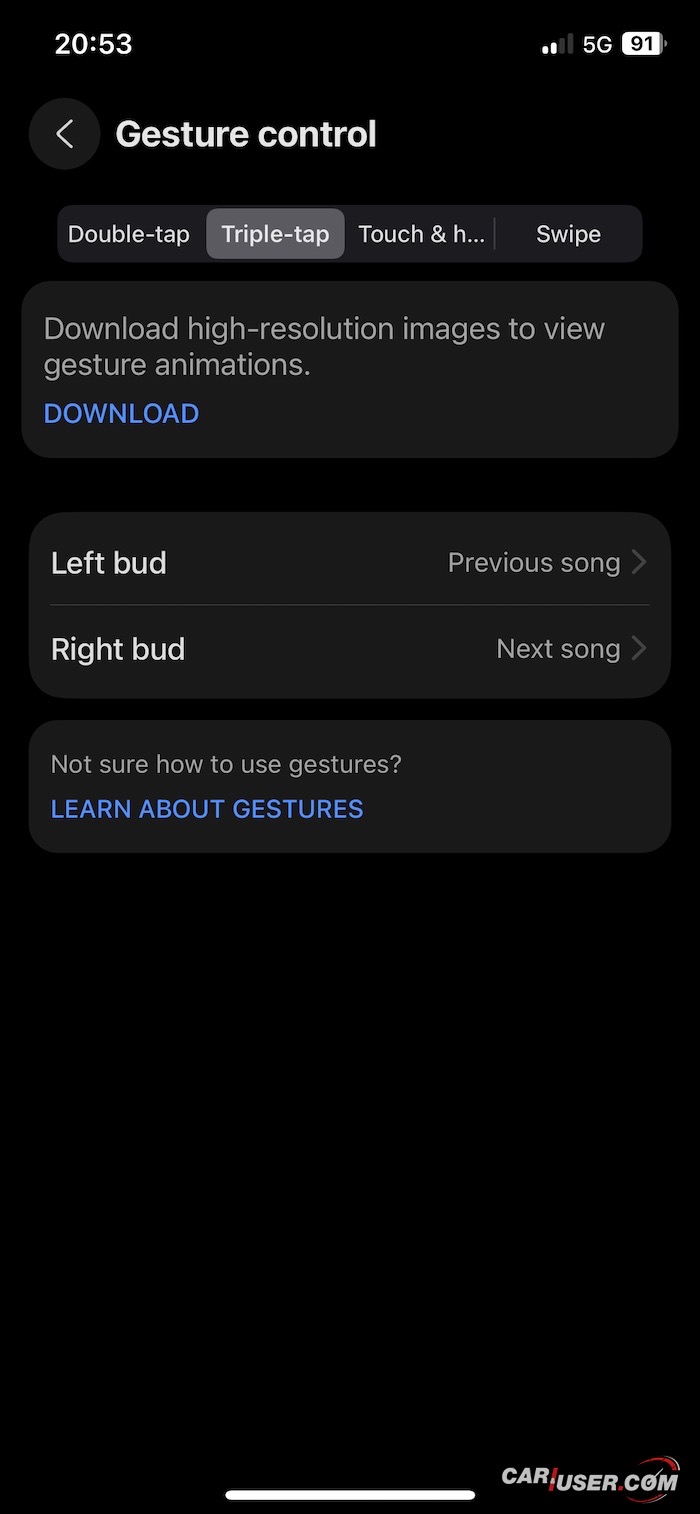The height and width of the screenshot is (1514, 700).
Task: Open Learn about gestures
Action: tap(207, 809)
